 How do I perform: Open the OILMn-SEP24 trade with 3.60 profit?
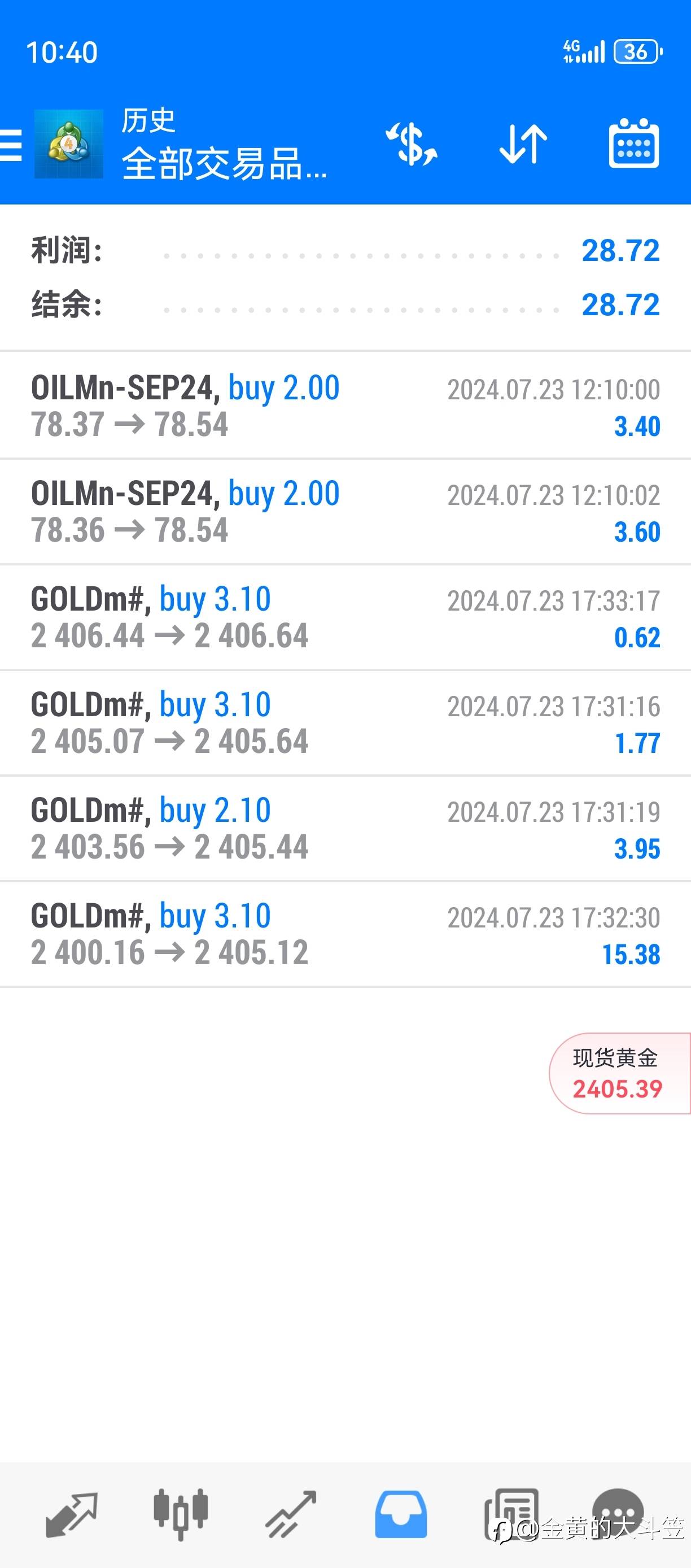(x=345, y=512)
